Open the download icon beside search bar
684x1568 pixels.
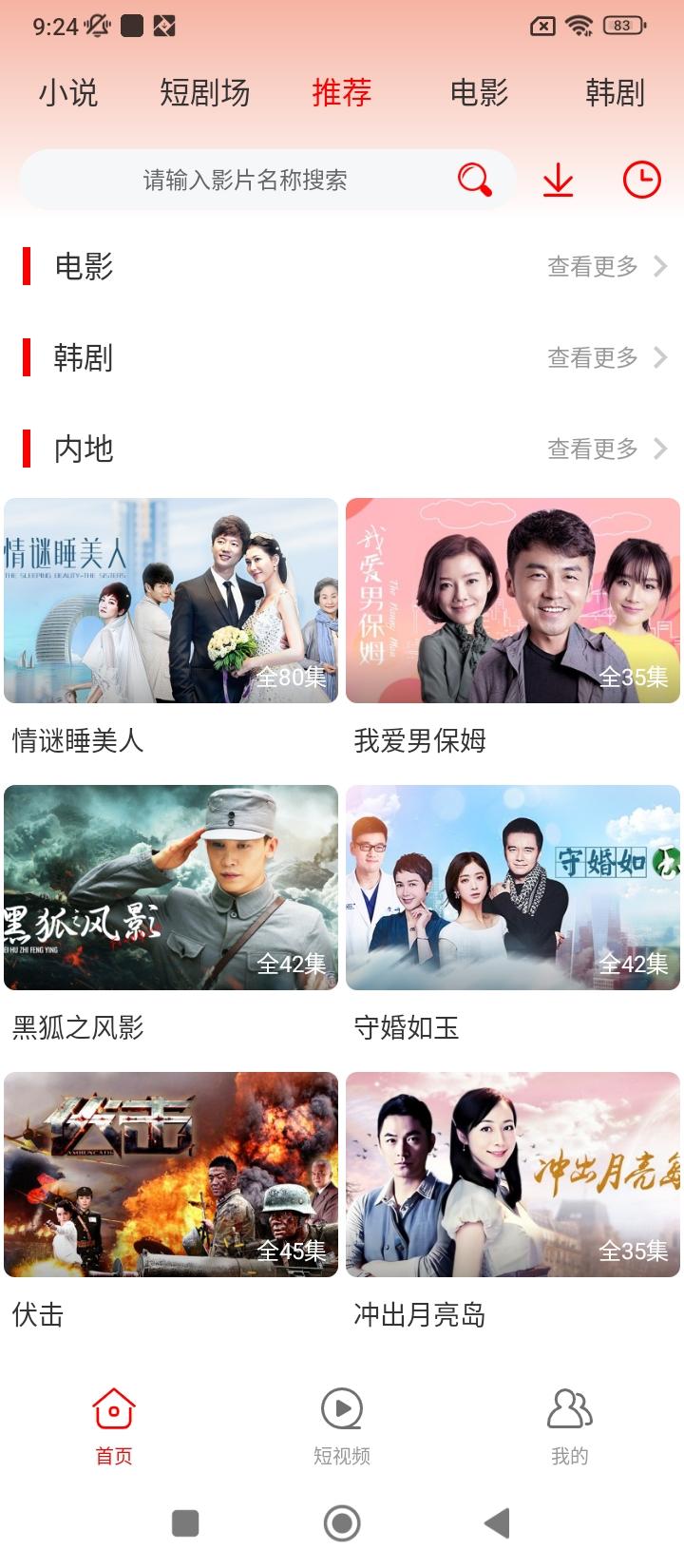click(557, 179)
